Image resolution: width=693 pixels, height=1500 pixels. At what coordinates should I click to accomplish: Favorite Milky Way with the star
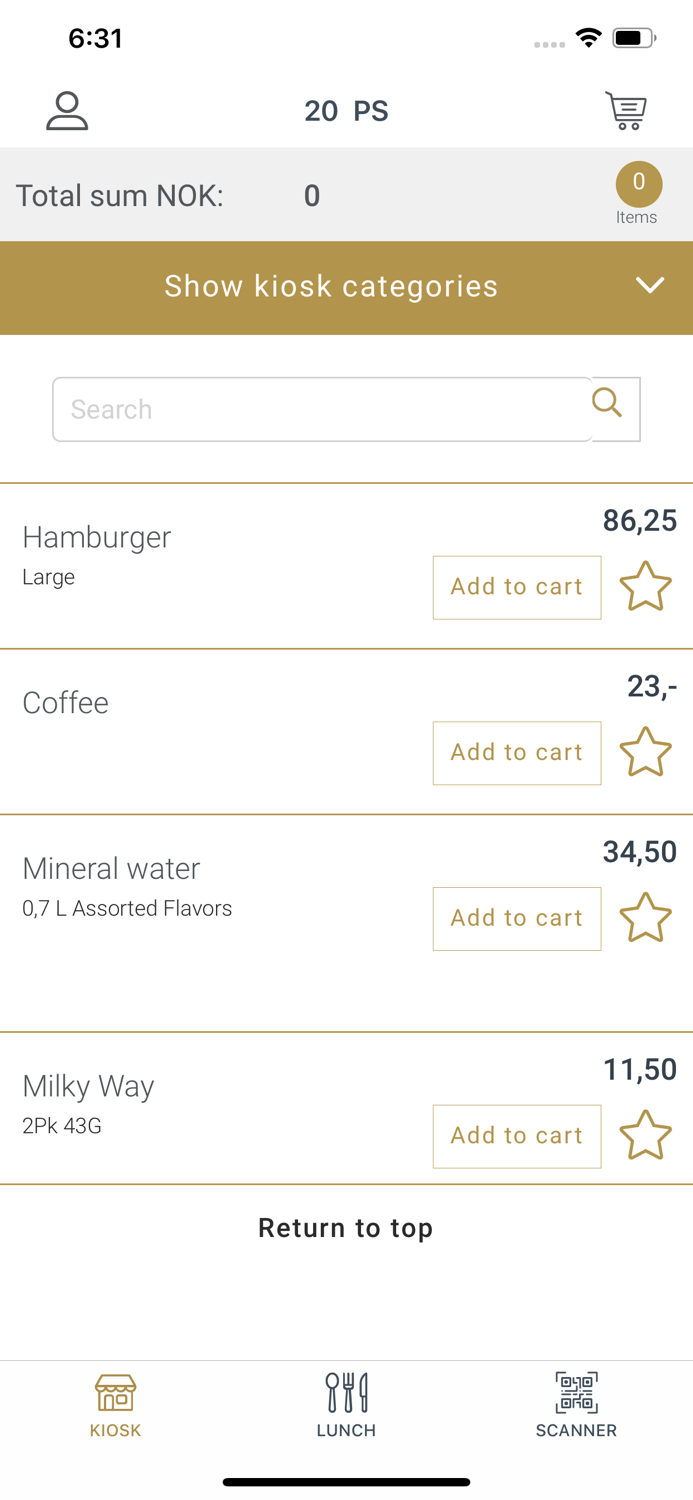646,1135
